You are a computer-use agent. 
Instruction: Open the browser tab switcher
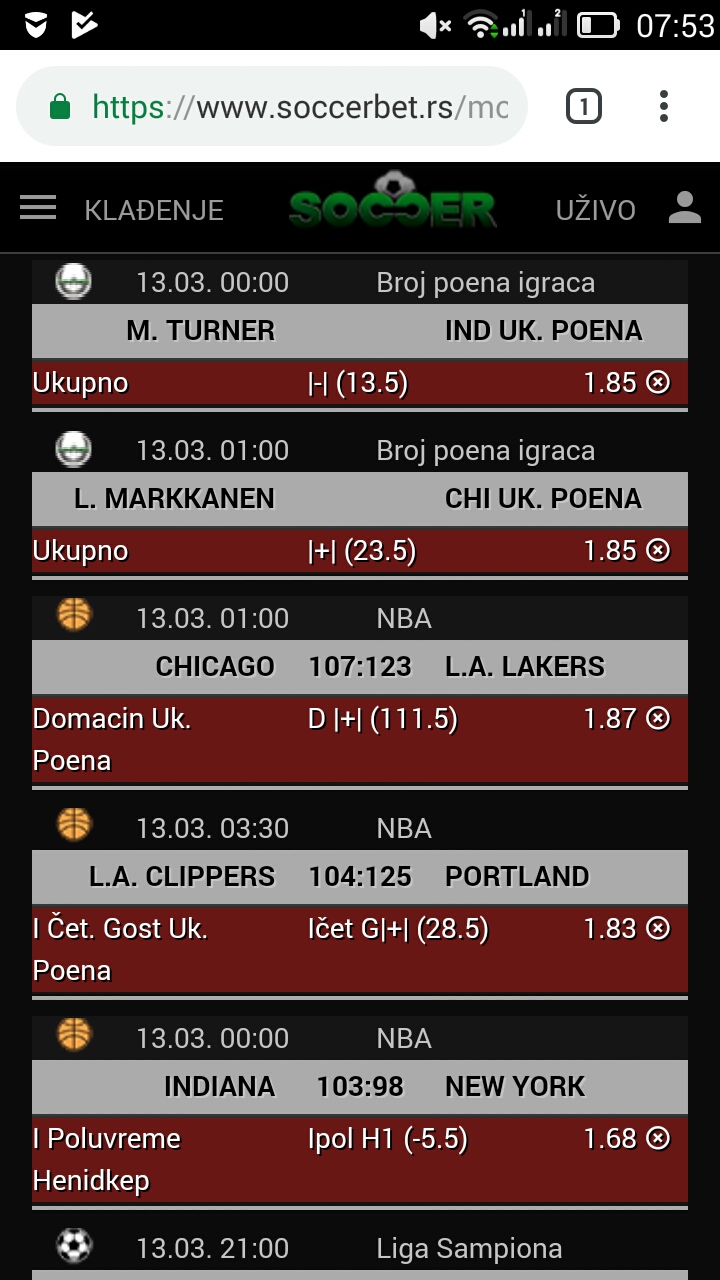584,106
